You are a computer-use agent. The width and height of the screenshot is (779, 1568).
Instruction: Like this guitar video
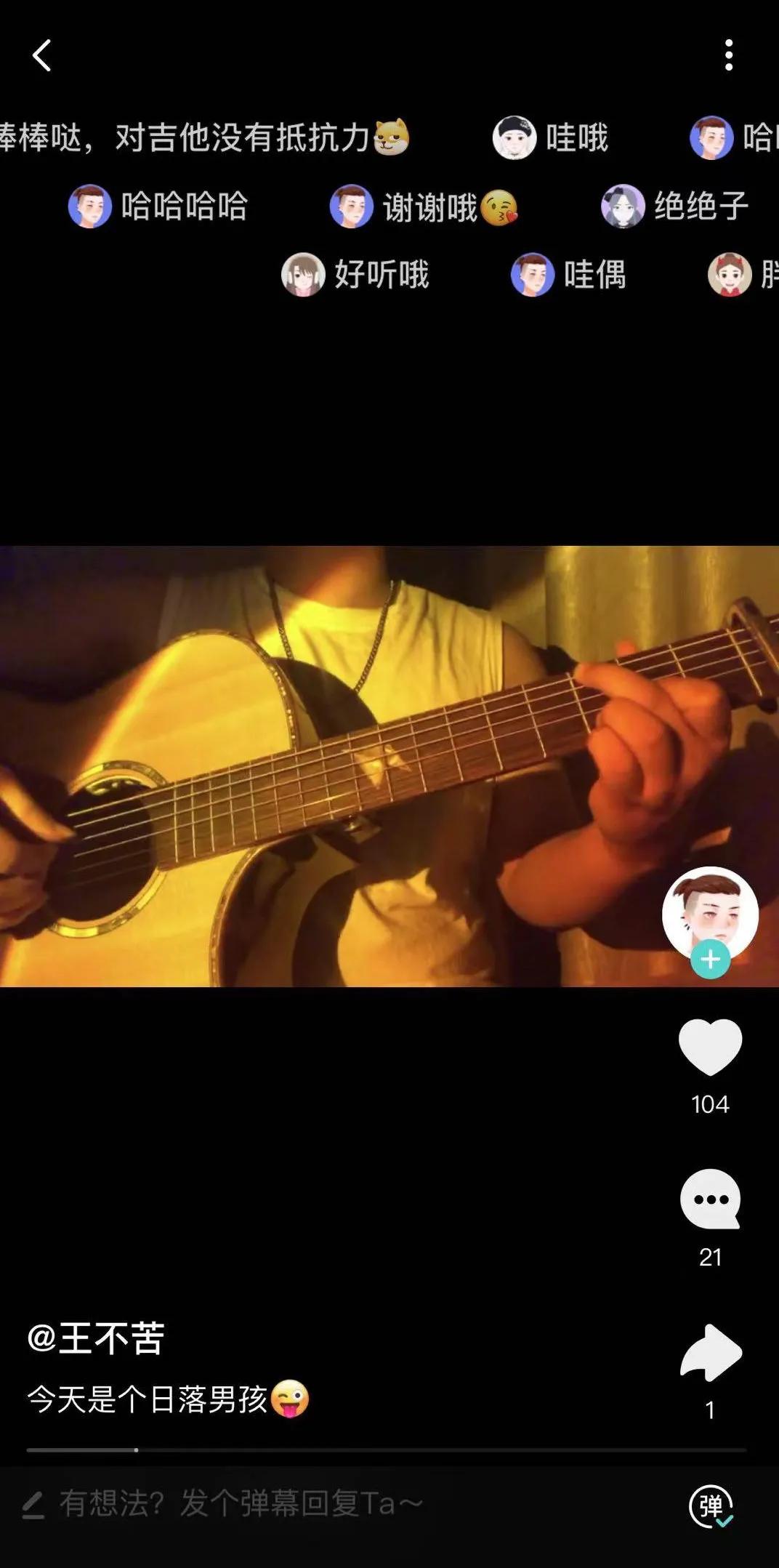point(710,1047)
